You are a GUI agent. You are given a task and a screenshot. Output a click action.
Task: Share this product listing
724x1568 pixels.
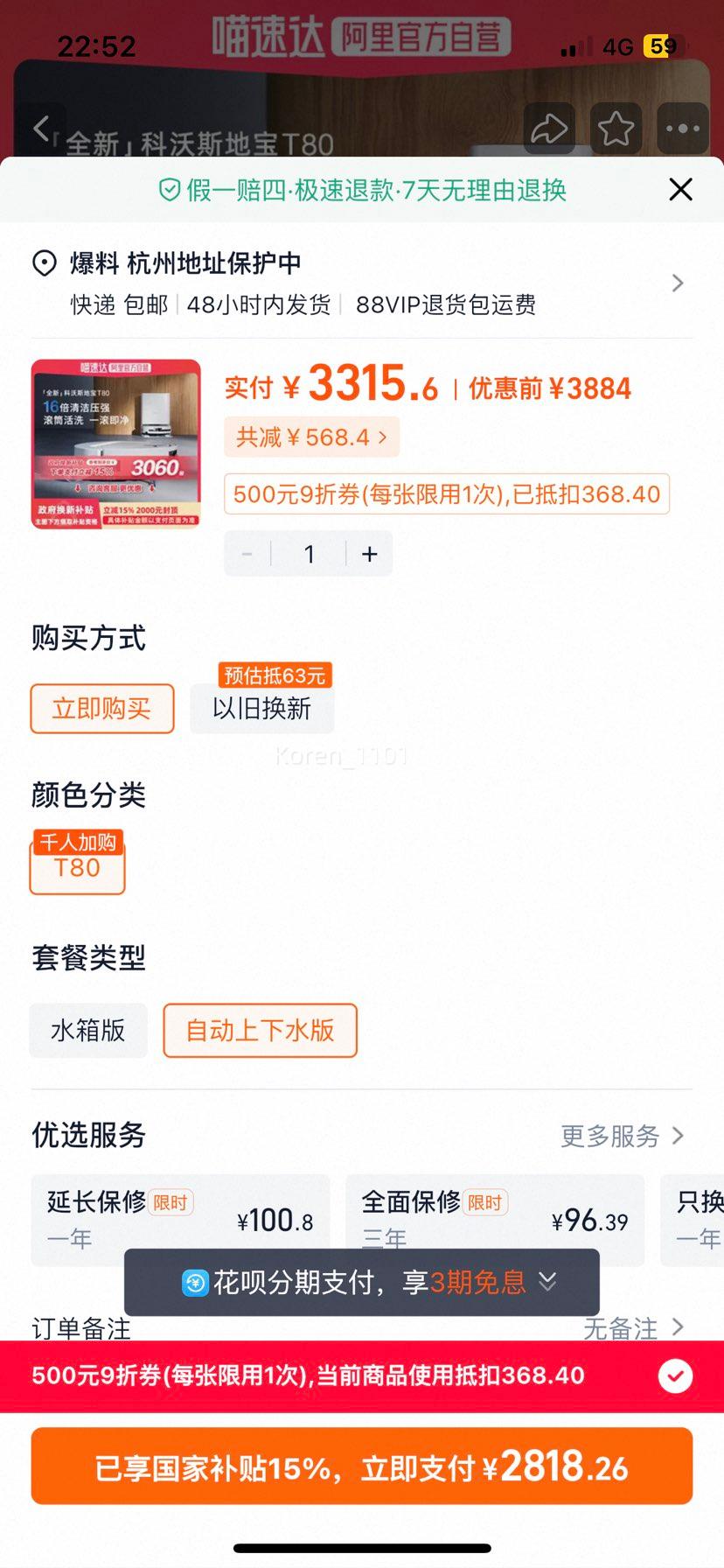click(x=549, y=129)
